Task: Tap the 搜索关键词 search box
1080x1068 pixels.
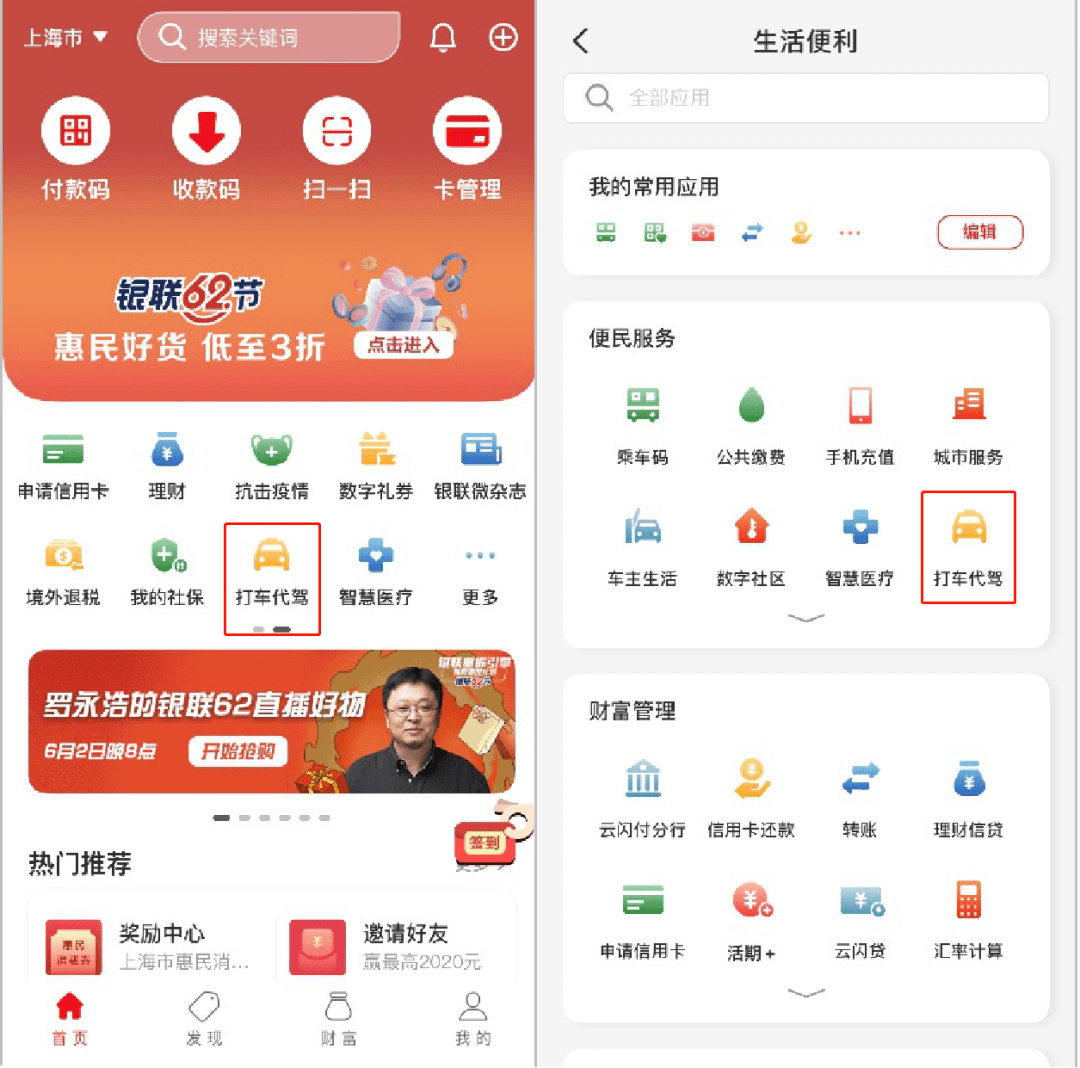Action: tap(268, 38)
